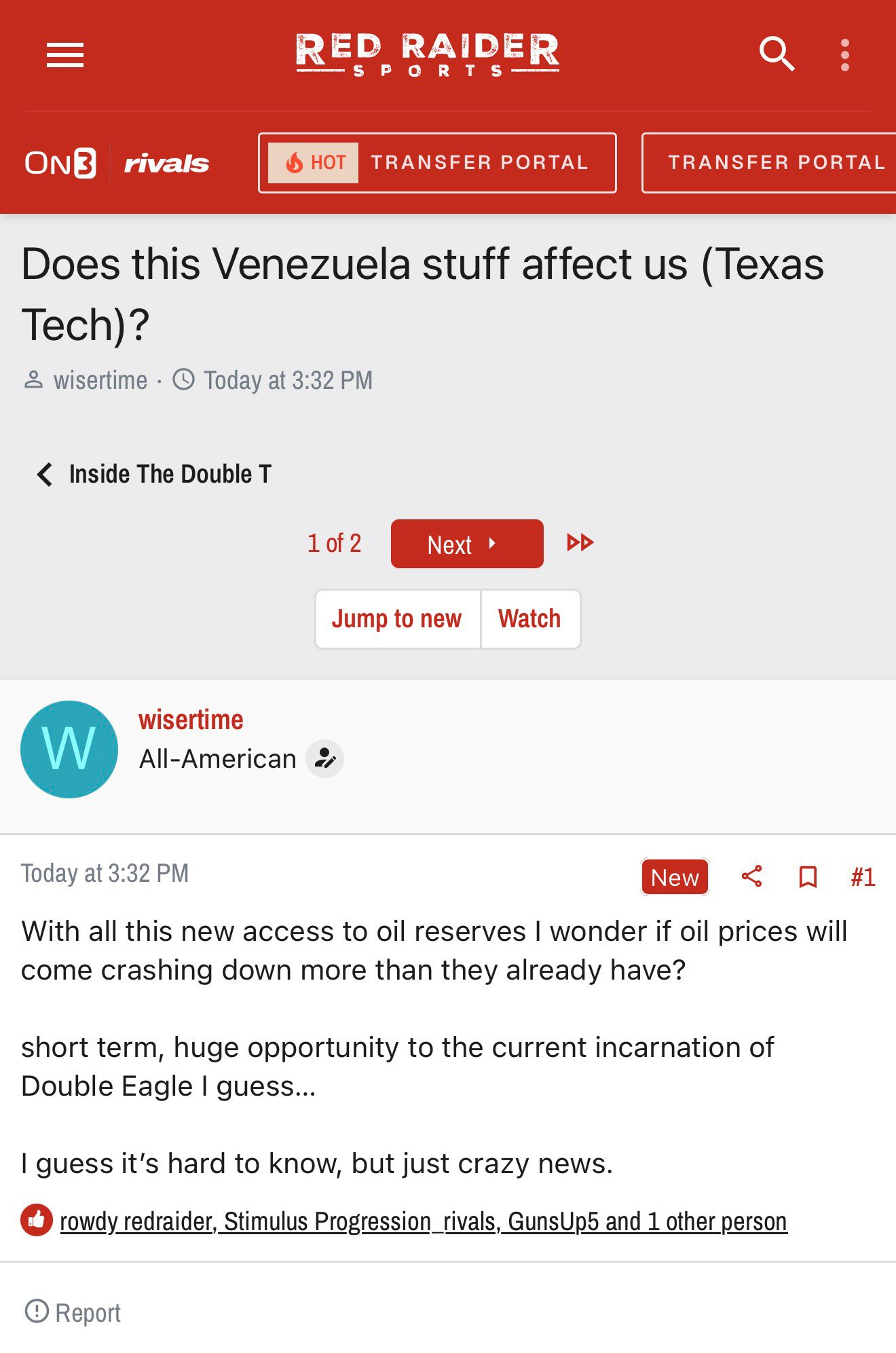Image resolution: width=896 pixels, height=1353 pixels.
Task: Open the hamburger navigation menu
Action: pos(65,55)
